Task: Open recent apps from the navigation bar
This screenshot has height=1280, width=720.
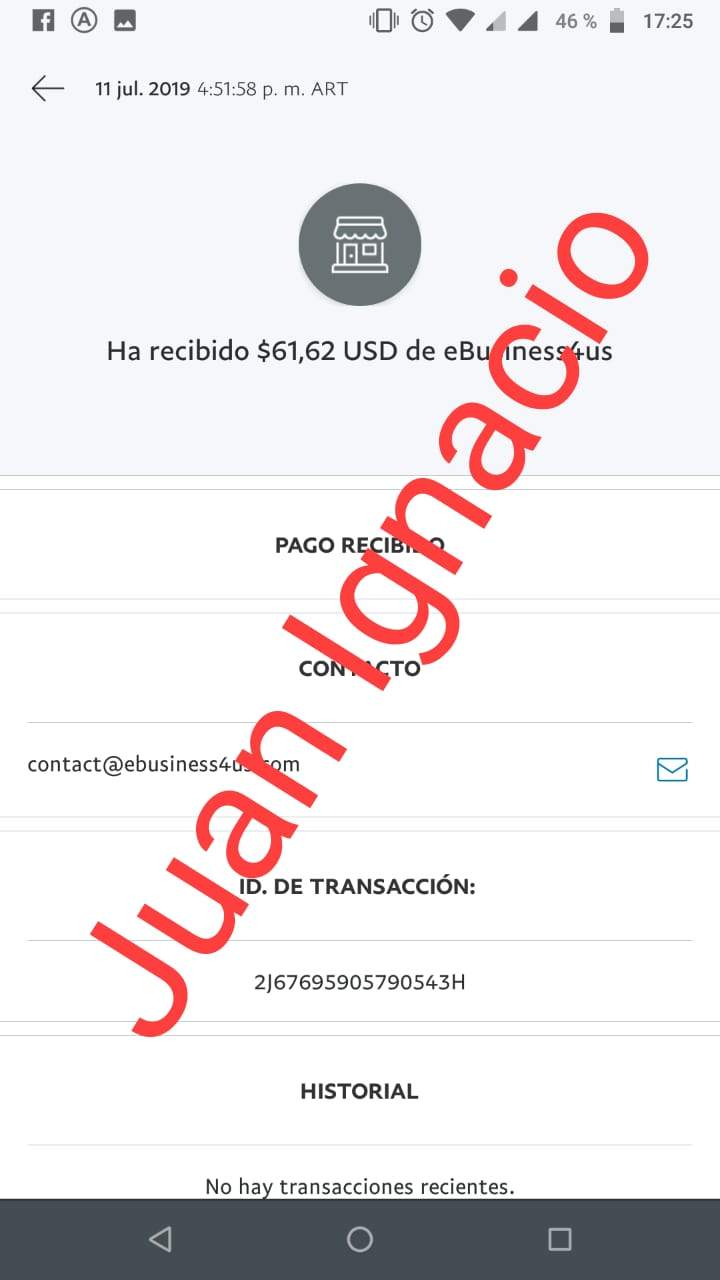Action: coord(560,1240)
